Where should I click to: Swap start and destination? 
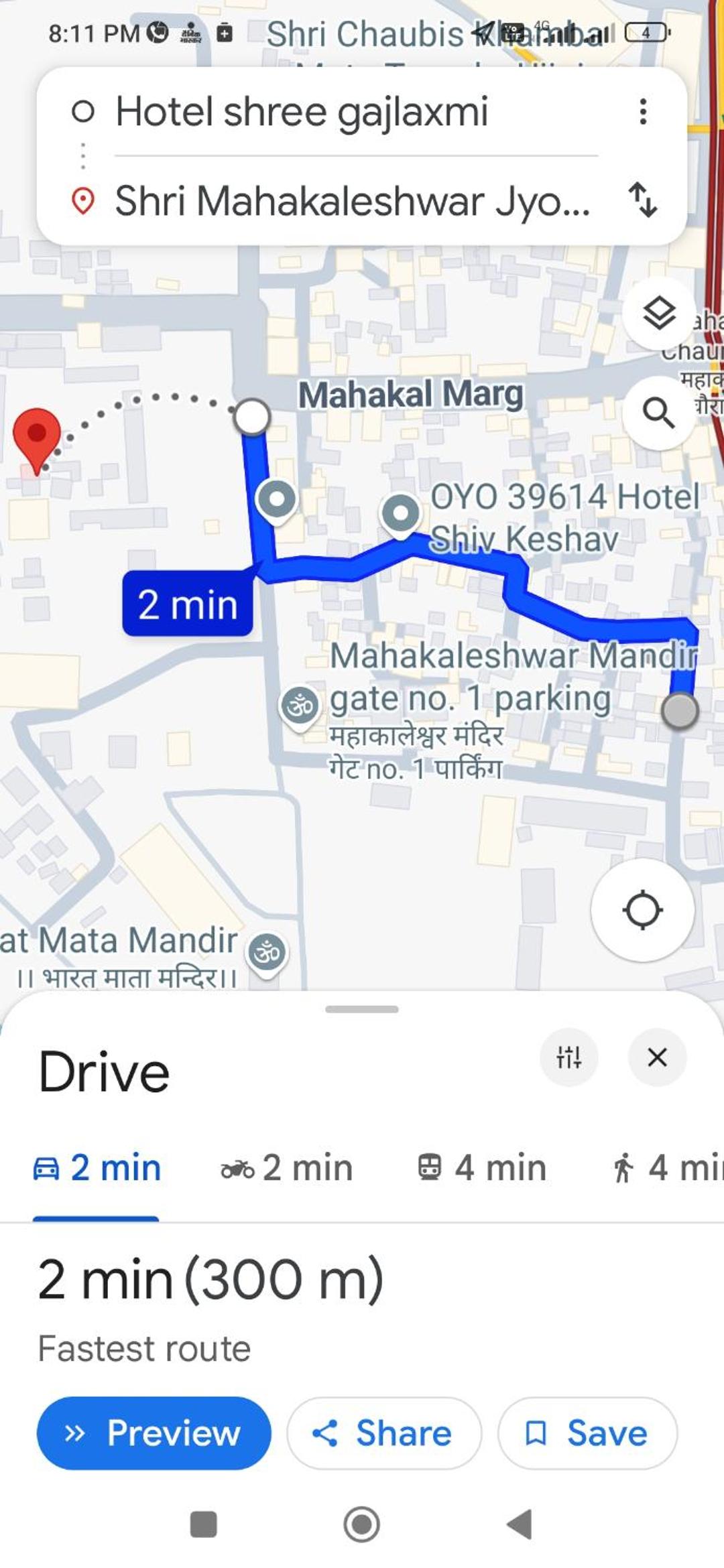tap(642, 200)
